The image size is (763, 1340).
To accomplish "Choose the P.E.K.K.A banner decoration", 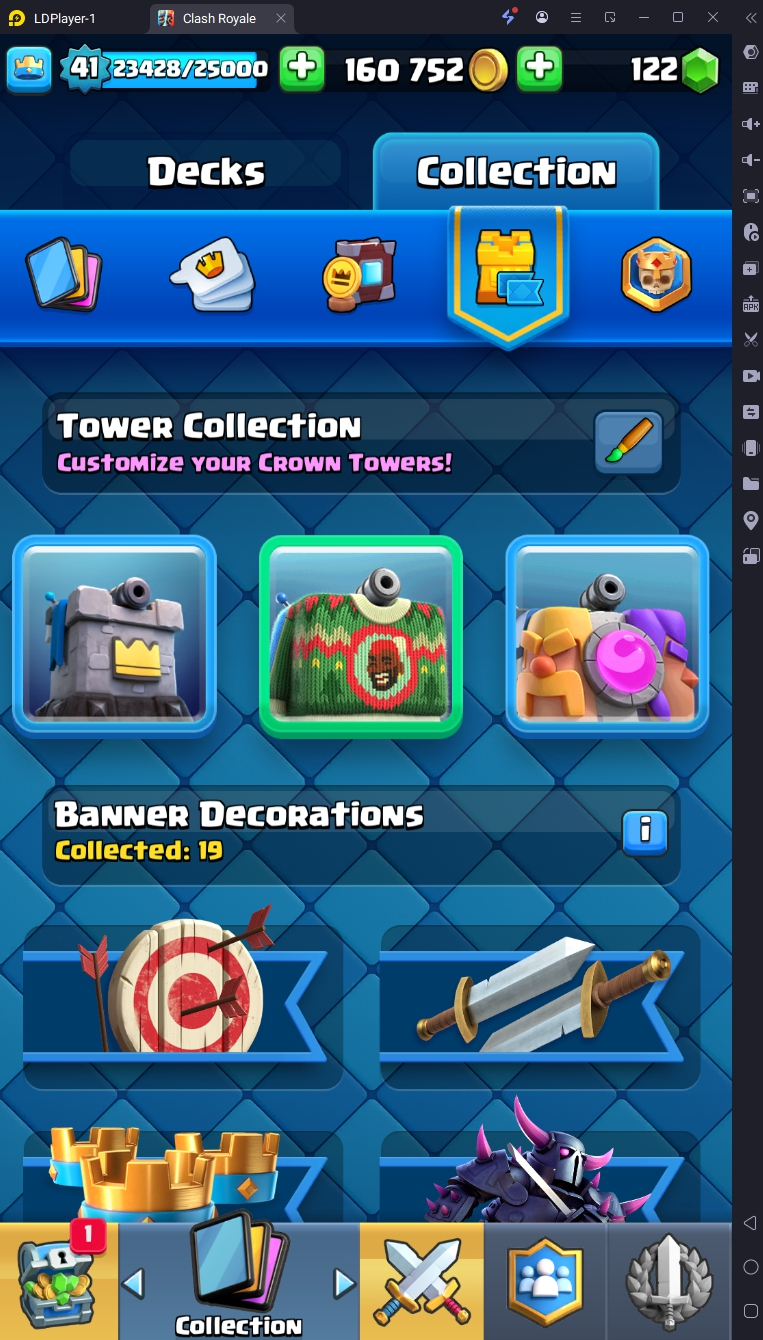I will pyautogui.click(x=540, y=1170).
